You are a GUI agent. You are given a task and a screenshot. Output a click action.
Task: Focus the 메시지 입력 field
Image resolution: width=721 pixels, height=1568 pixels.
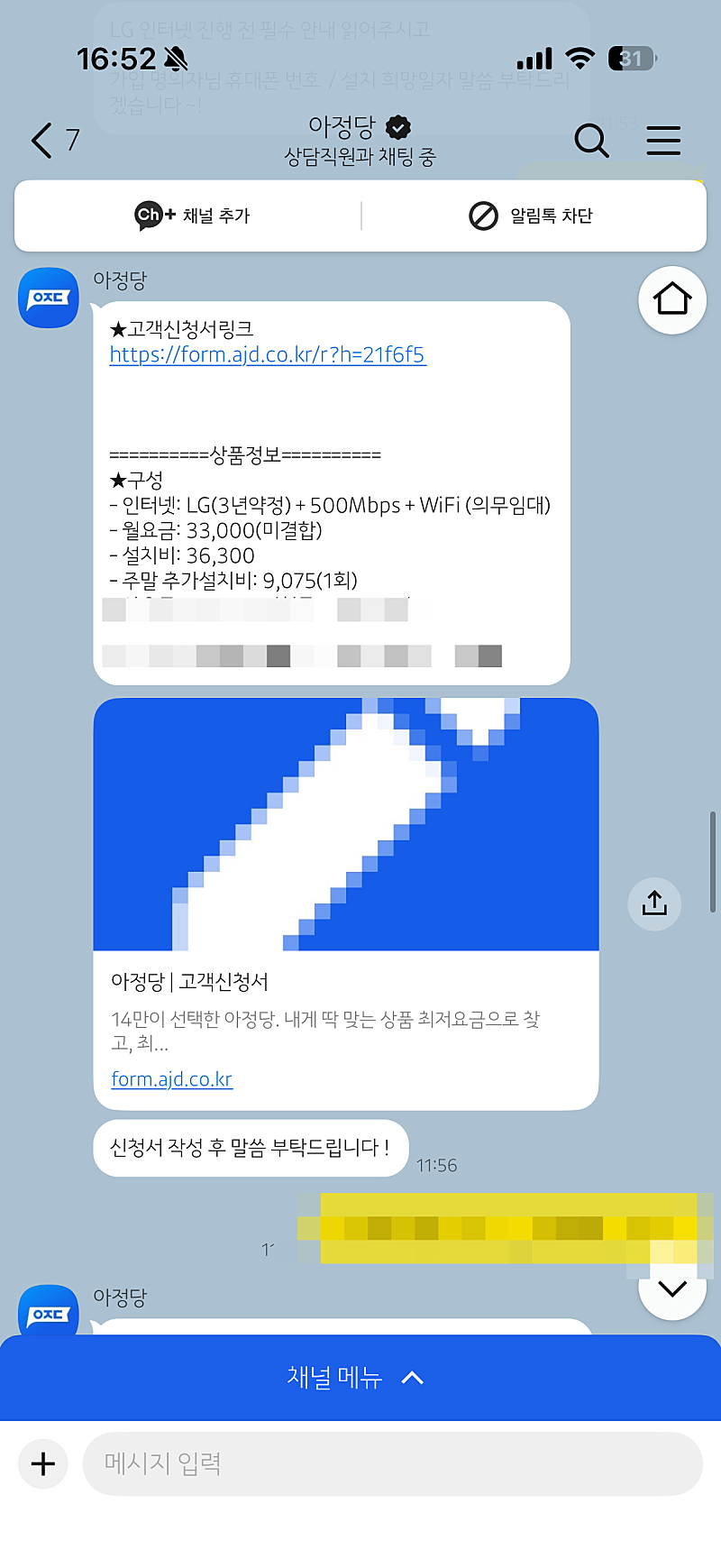(392, 1463)
